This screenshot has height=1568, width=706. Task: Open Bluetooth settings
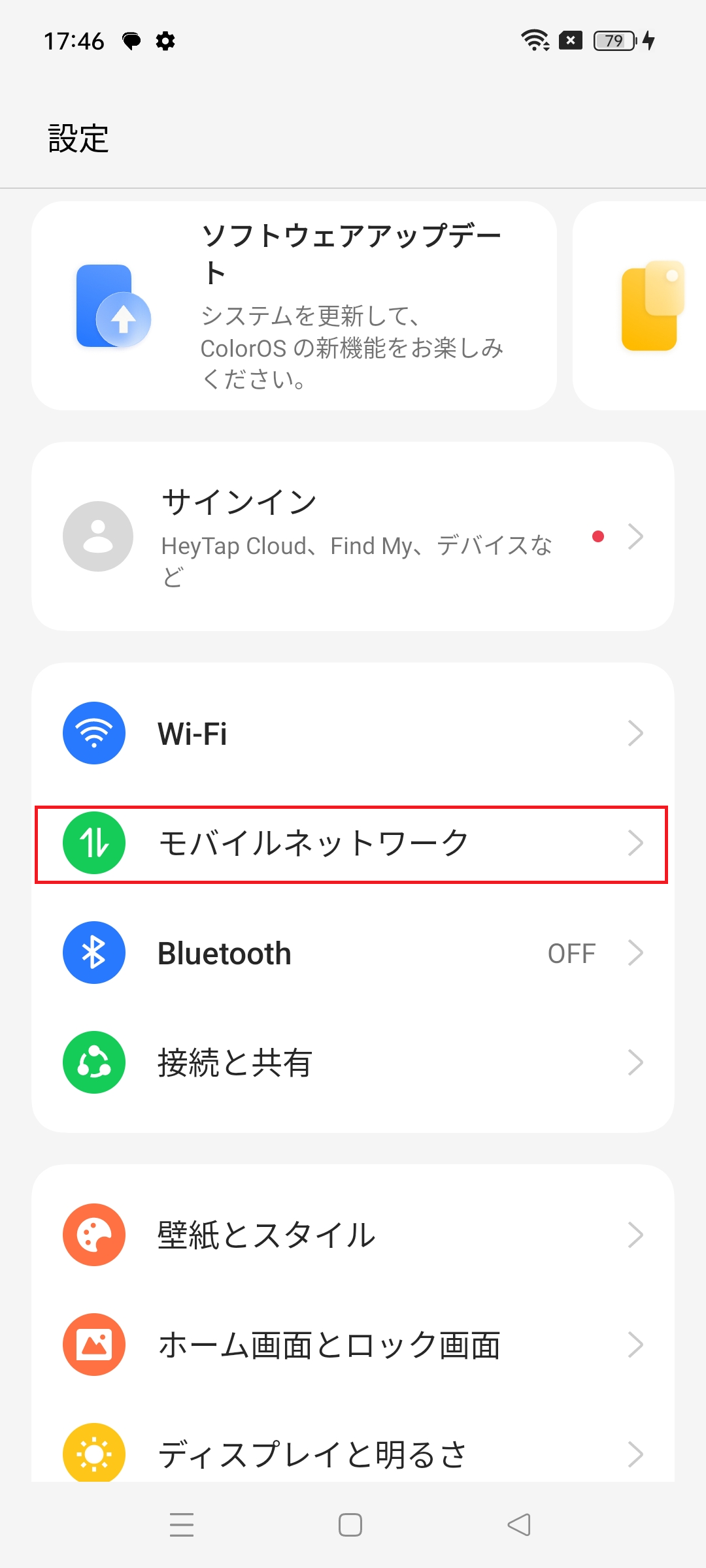coord(353,953)
